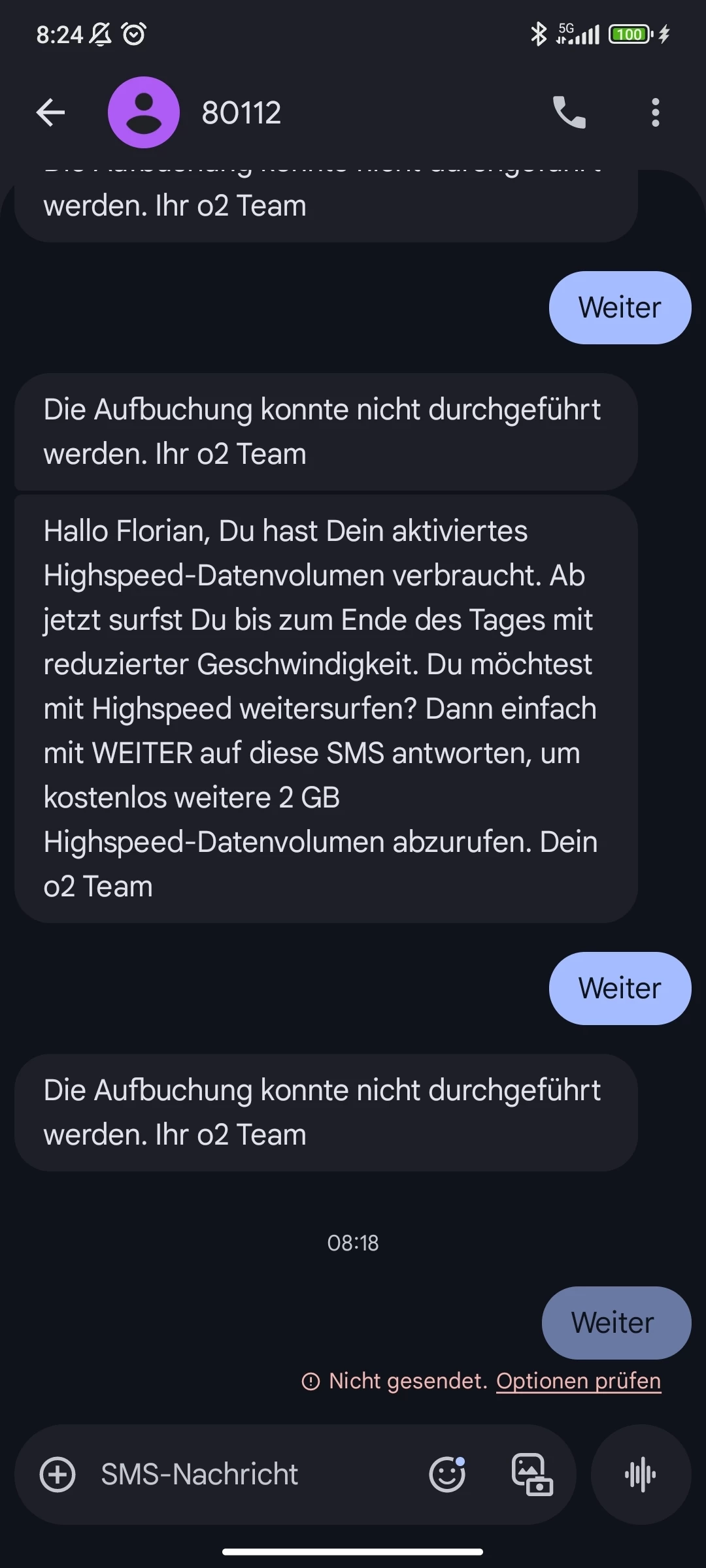Open contact avatar for 80112
Image resolution: width=706 pixels, height=1568 pixels.
(144, 112)
